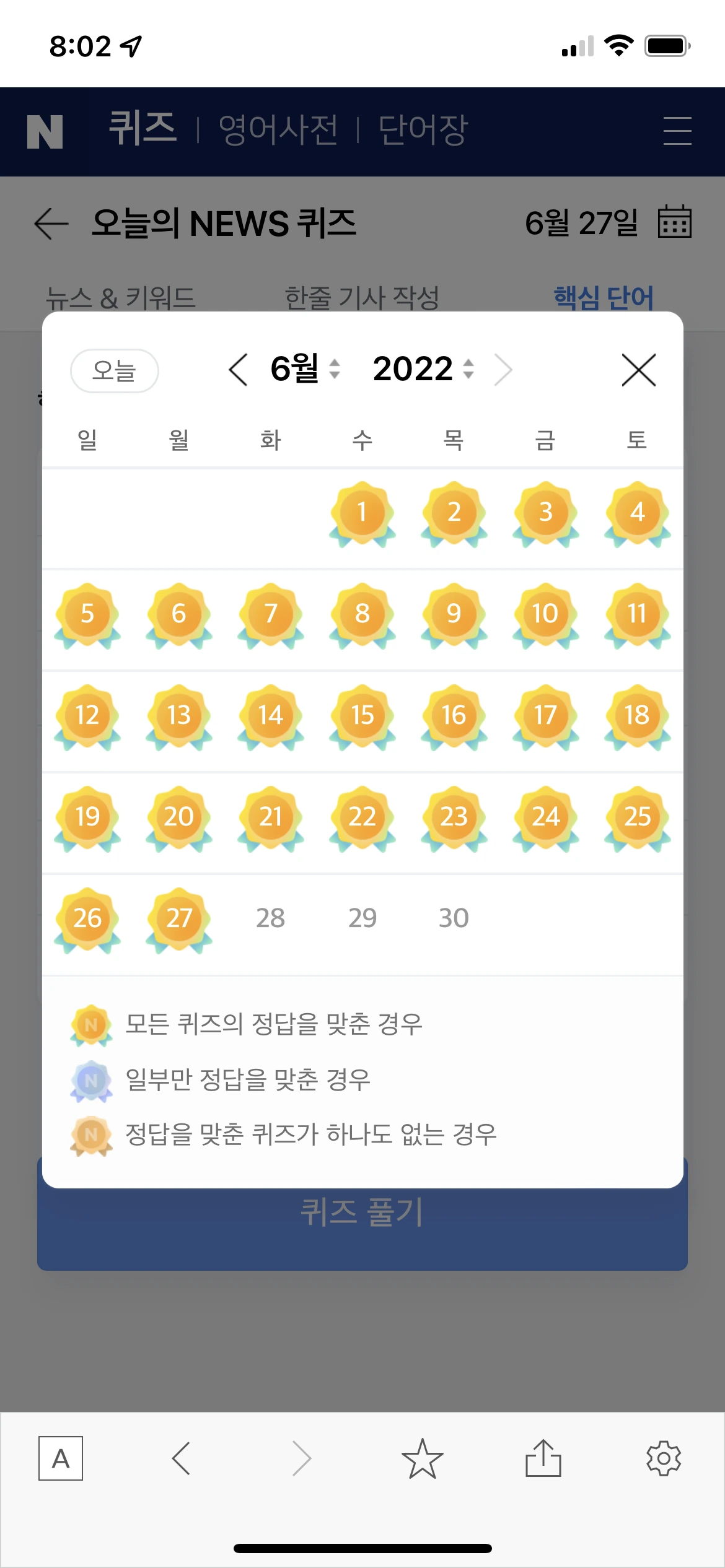Viewport: 725px width, 1568px height.
Task: Go to the next month
Action: click(x=503, y=370)
